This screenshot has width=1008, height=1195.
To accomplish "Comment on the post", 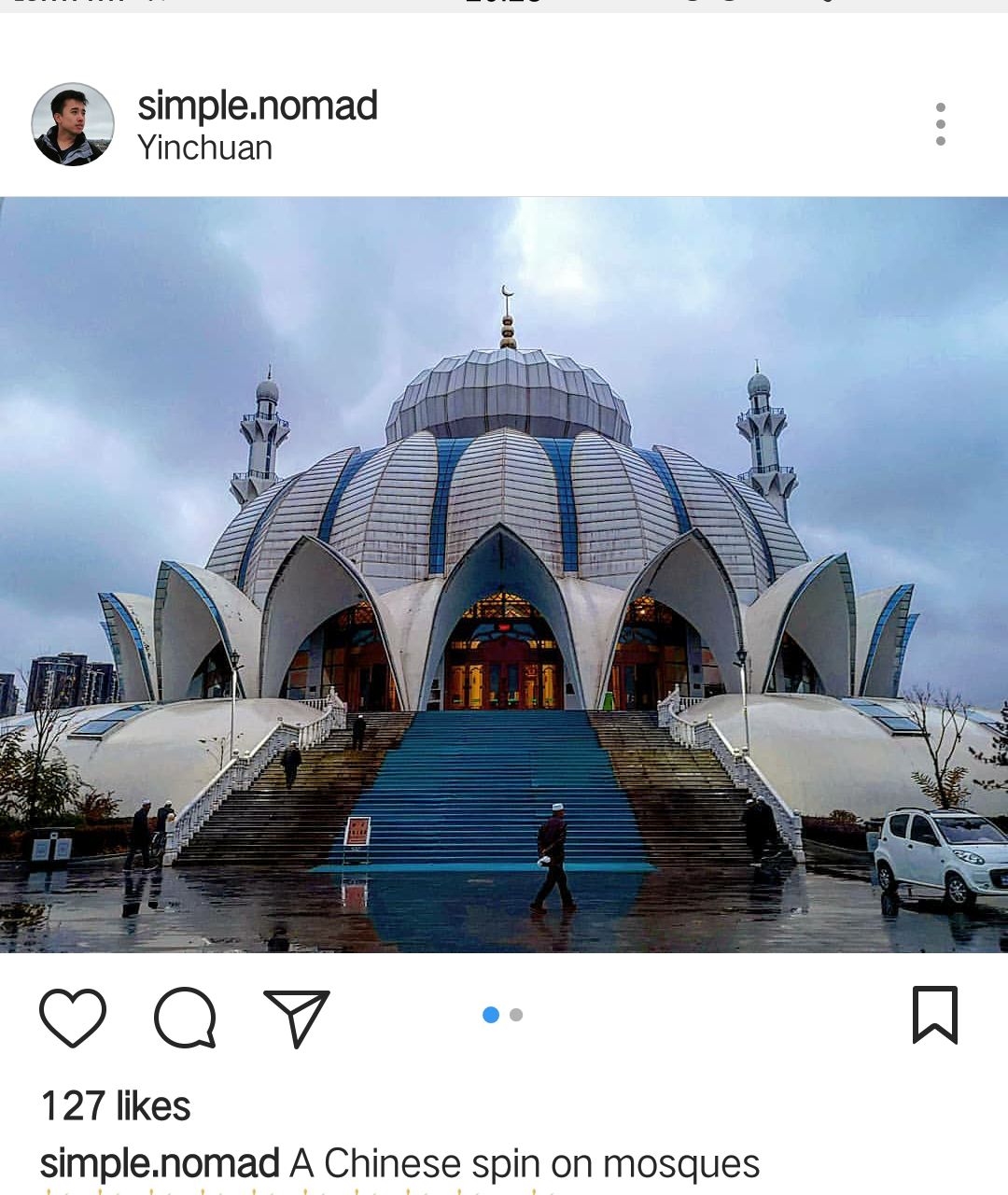I will tap(185, 1017).
